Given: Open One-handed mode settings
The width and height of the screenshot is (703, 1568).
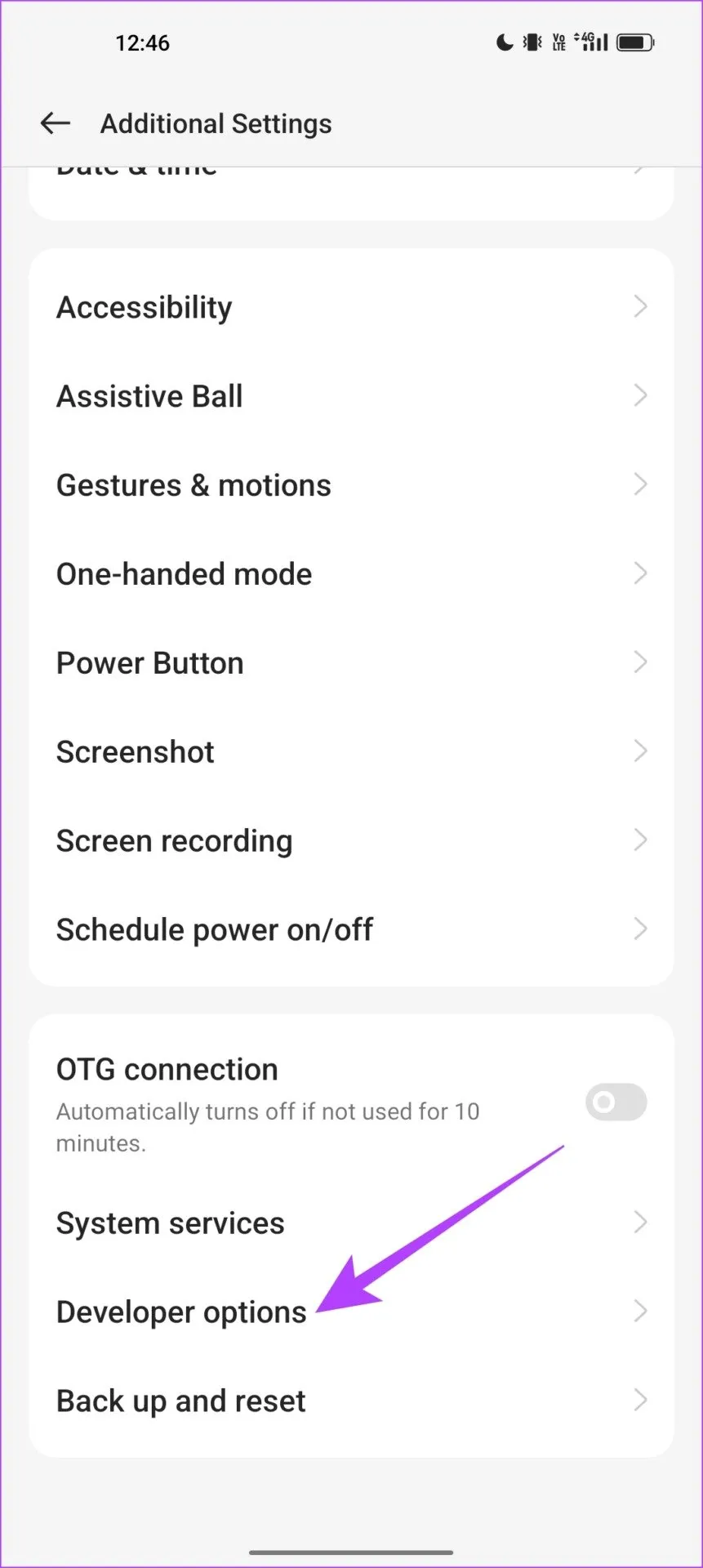Looking at the screenshot, I should pyautogui.click(x=351, y=575).
